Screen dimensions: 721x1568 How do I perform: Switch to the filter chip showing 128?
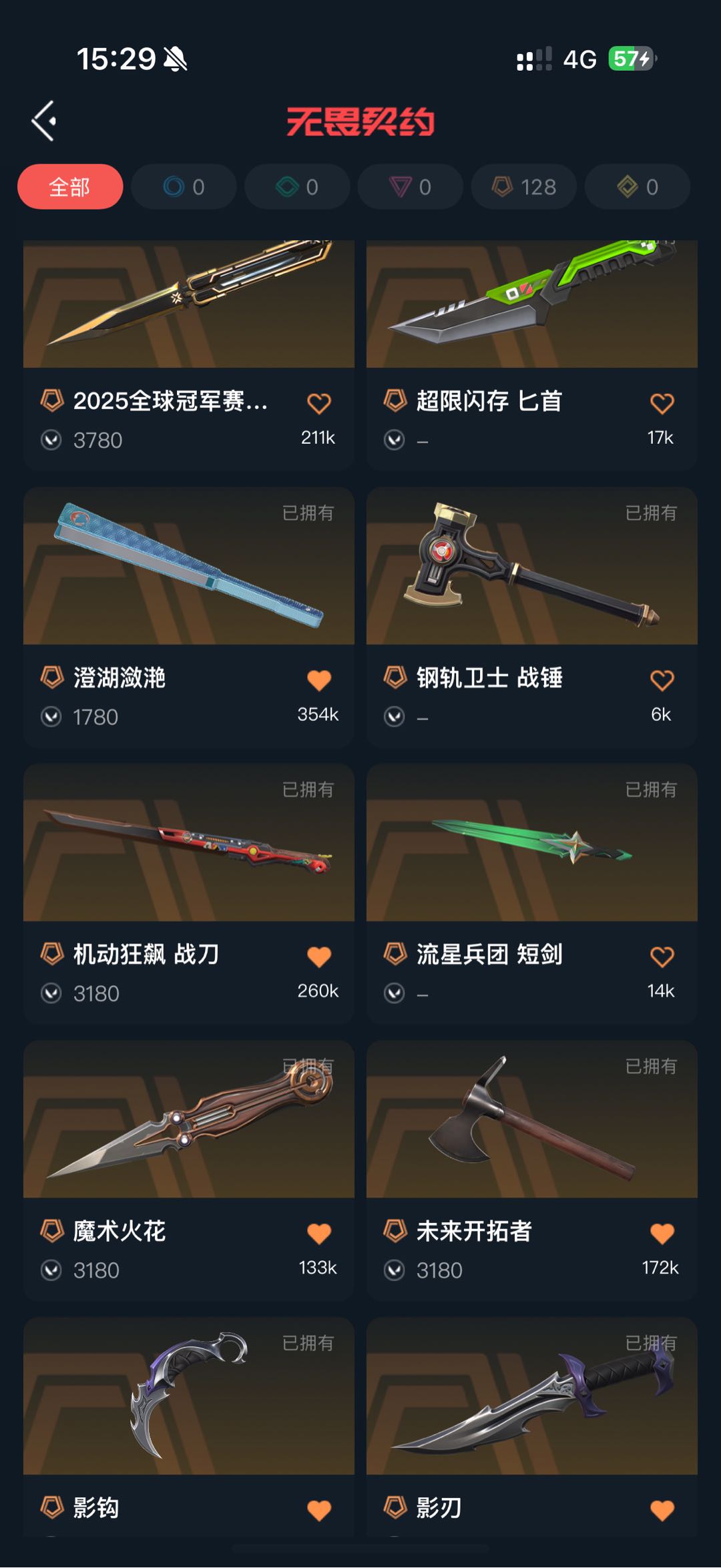[x=524, y=187]
